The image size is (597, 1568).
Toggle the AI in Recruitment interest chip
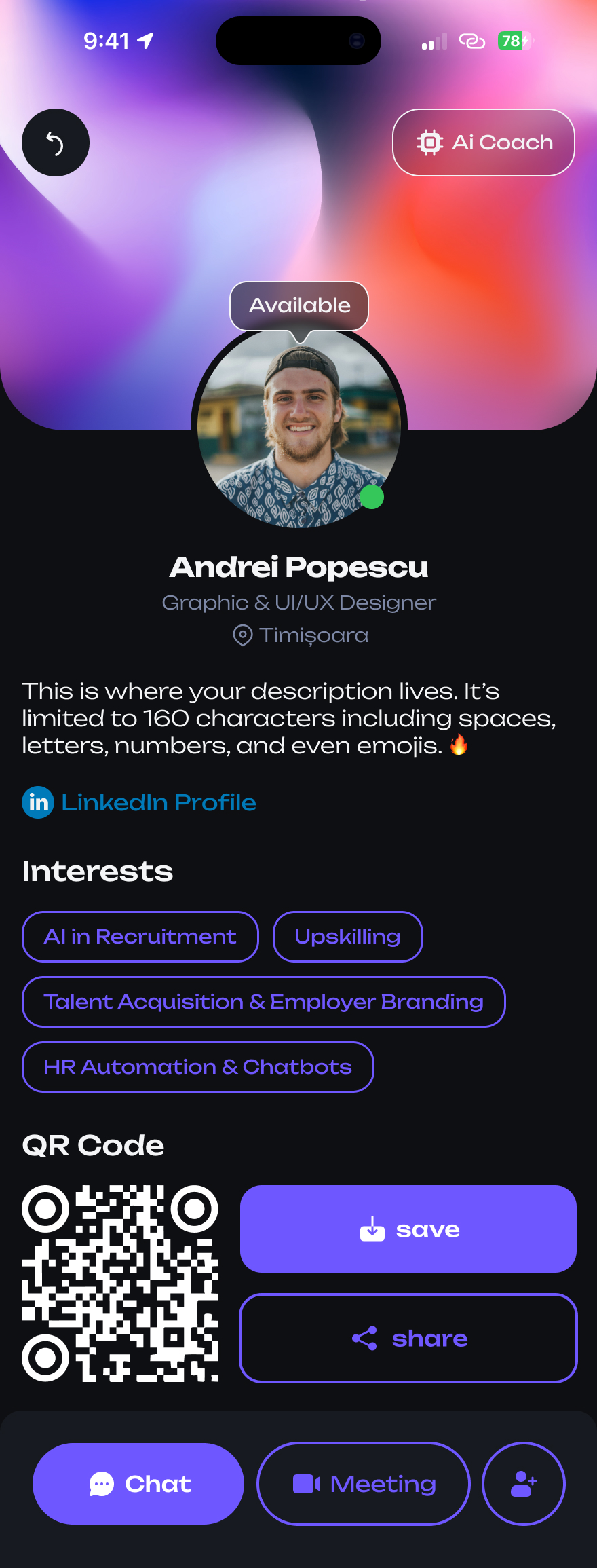point(140,937)
